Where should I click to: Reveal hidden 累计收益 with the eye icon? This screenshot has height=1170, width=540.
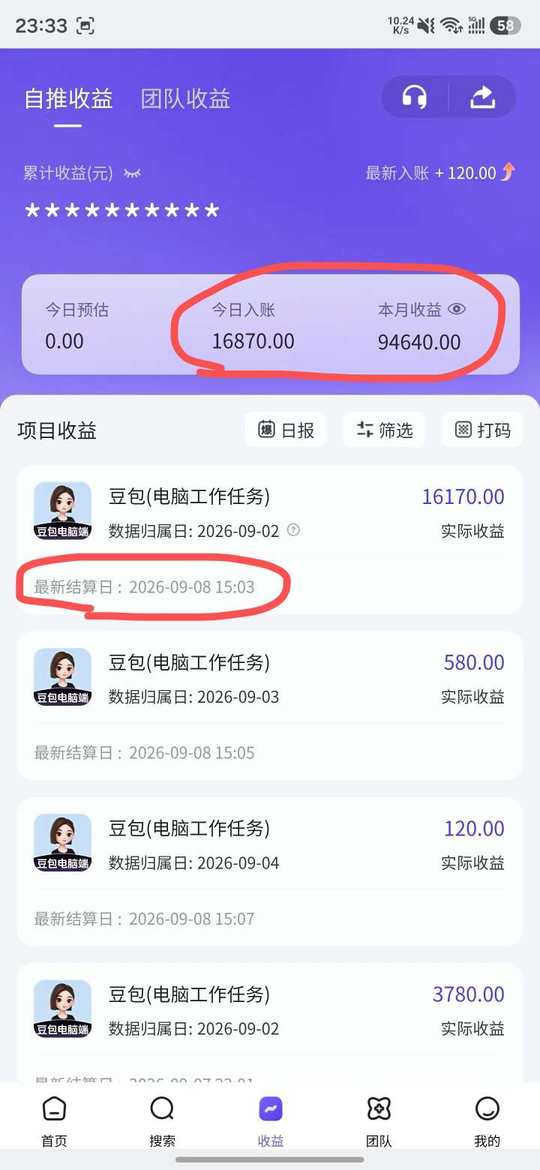pyautogui.click(x=132, y=173)
